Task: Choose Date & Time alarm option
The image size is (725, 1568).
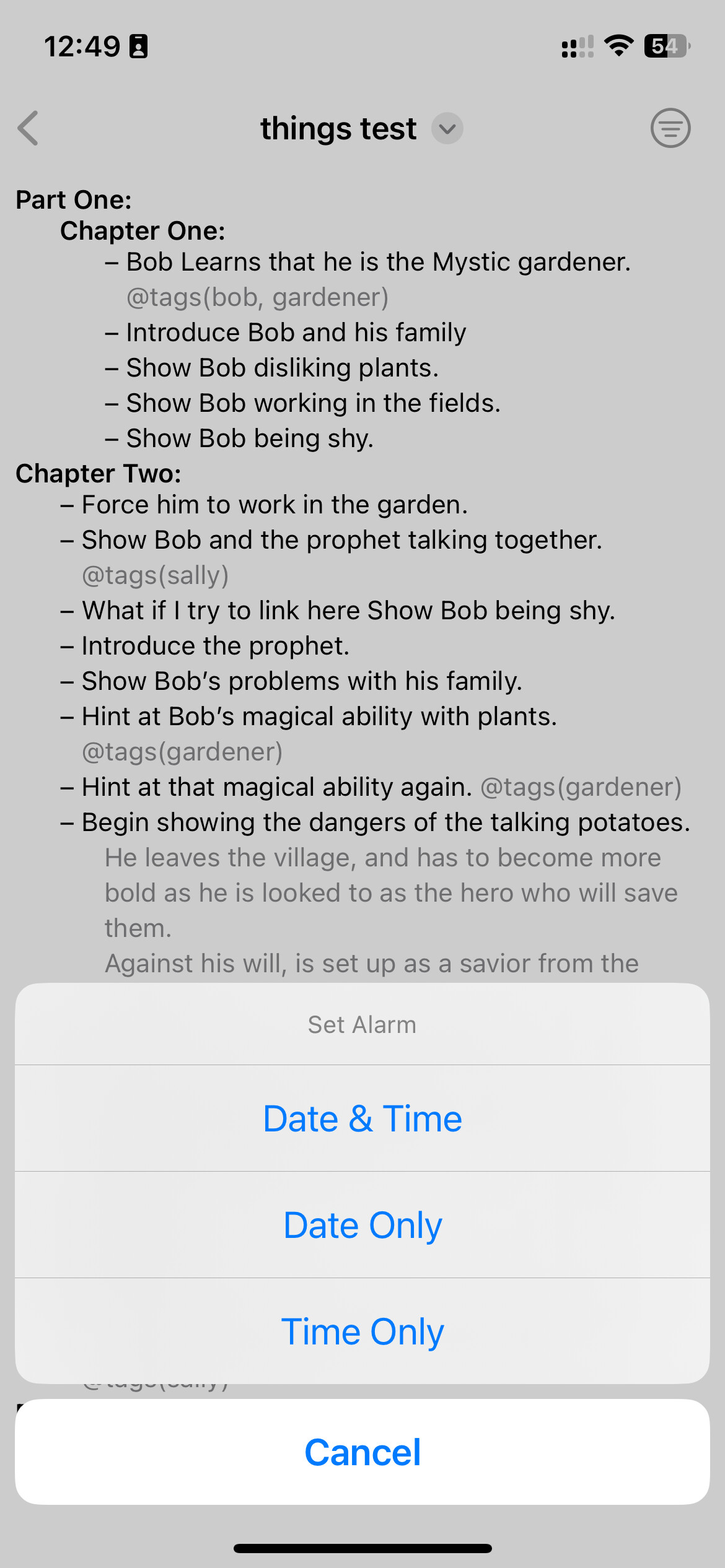Action: point(362,1118)
